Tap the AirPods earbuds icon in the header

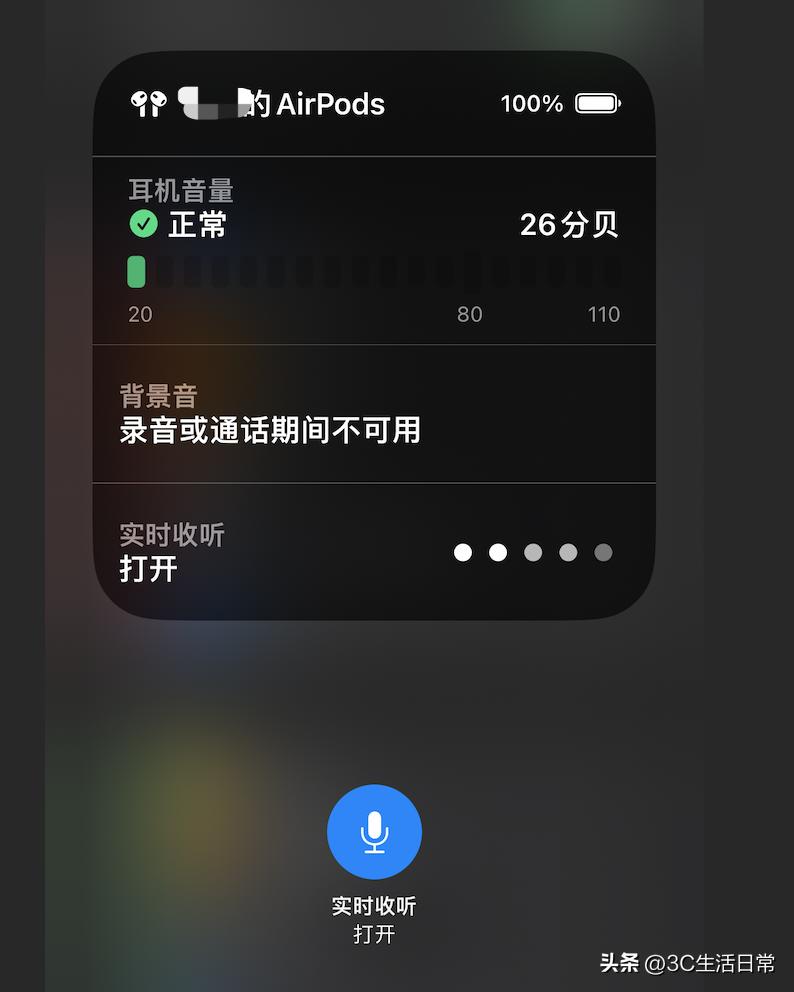point(149,103)
